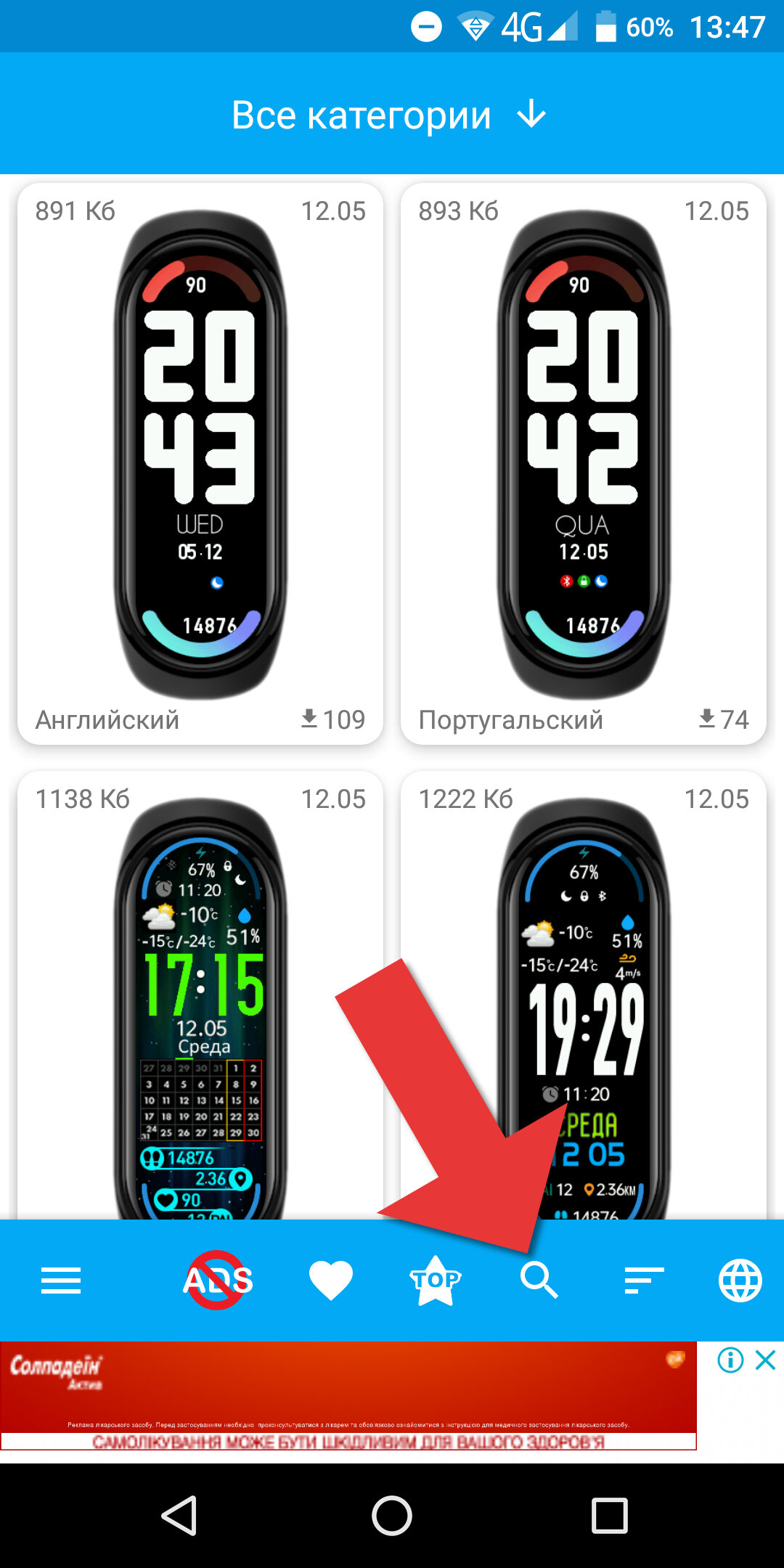Screen dimensions: 784x1568
Task: Open favorites with the heart icon
Action: point(331,1281)
